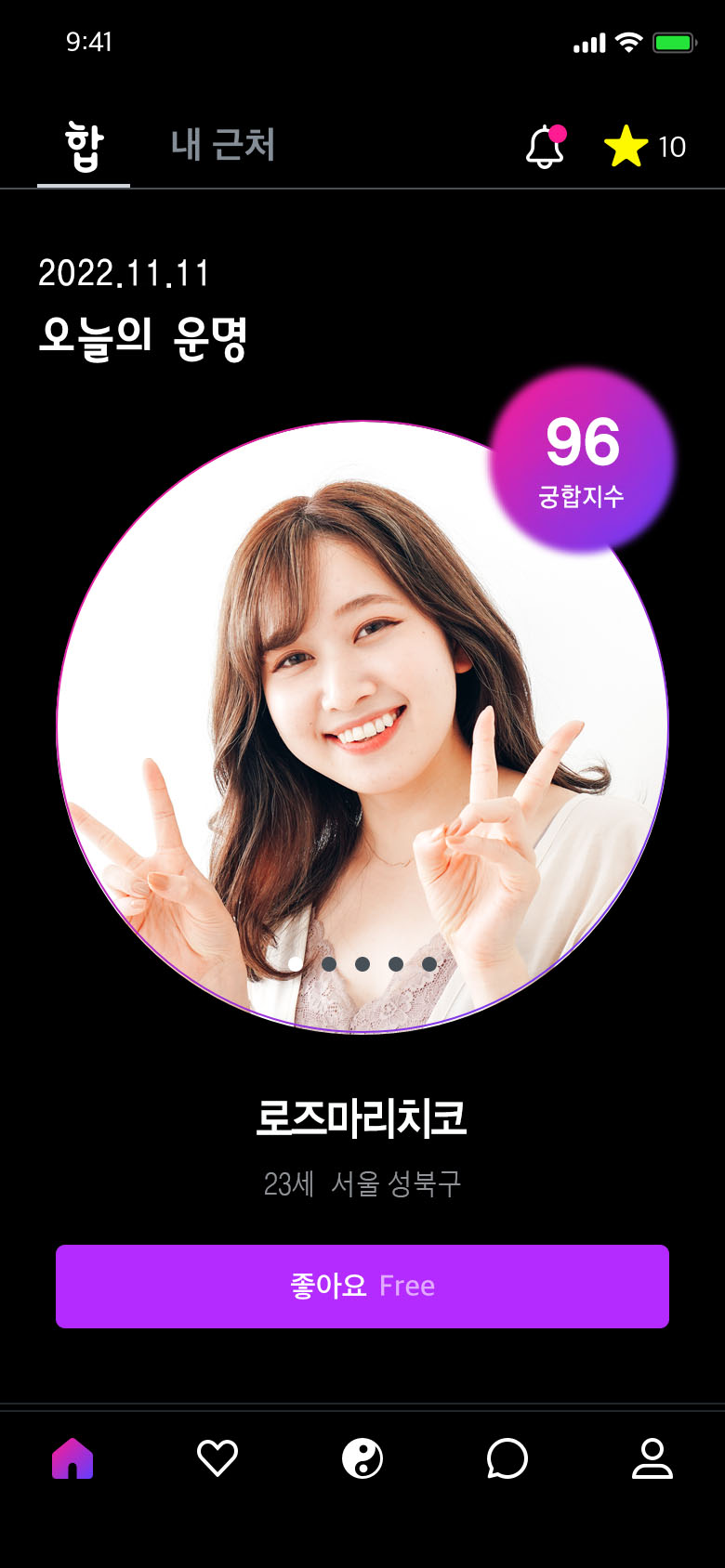The image size is (725, 1568).
Task: Go to the home tab
Action: [x=72, y=1458]
